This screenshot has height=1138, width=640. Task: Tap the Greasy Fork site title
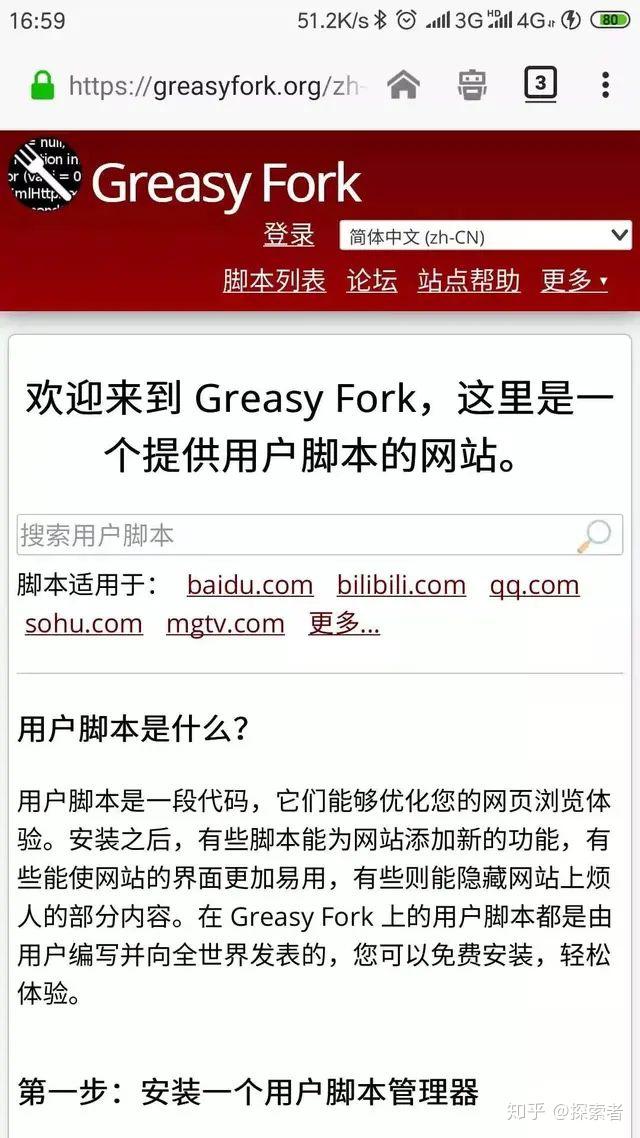[x=226, y=184]
